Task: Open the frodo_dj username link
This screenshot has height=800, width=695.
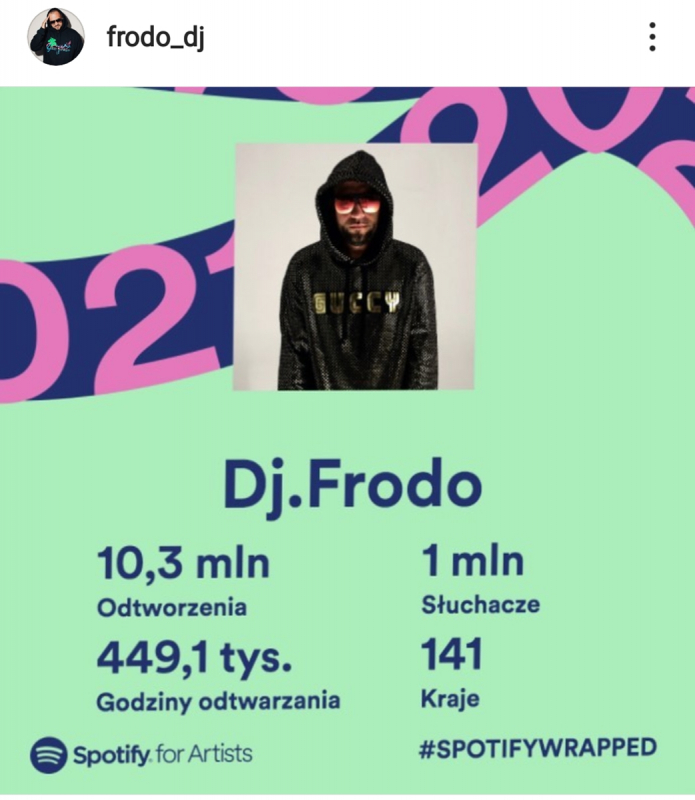Action: click(155, 37)
